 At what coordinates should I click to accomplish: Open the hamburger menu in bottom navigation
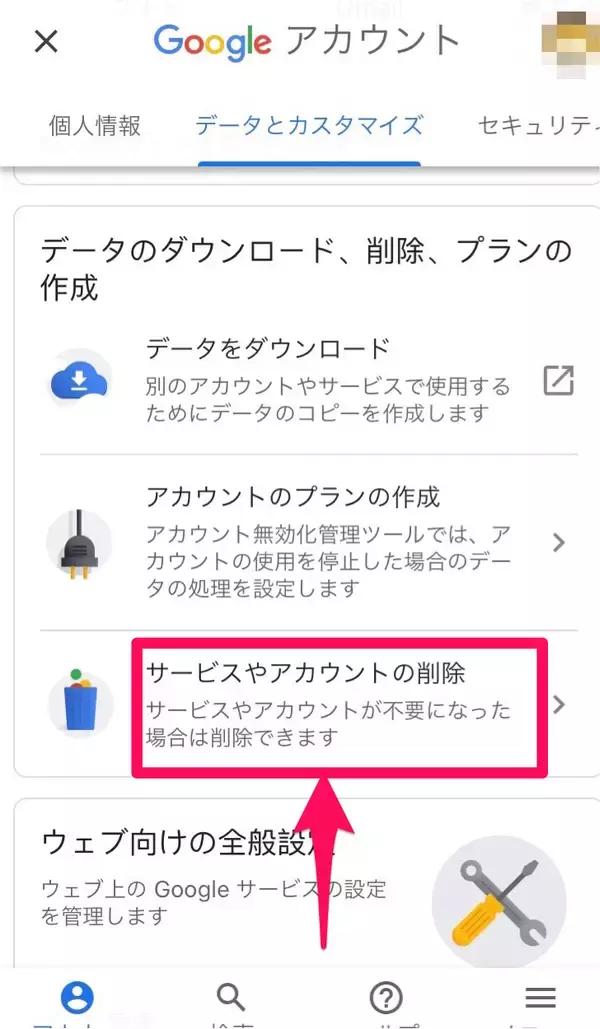(540, 997)
